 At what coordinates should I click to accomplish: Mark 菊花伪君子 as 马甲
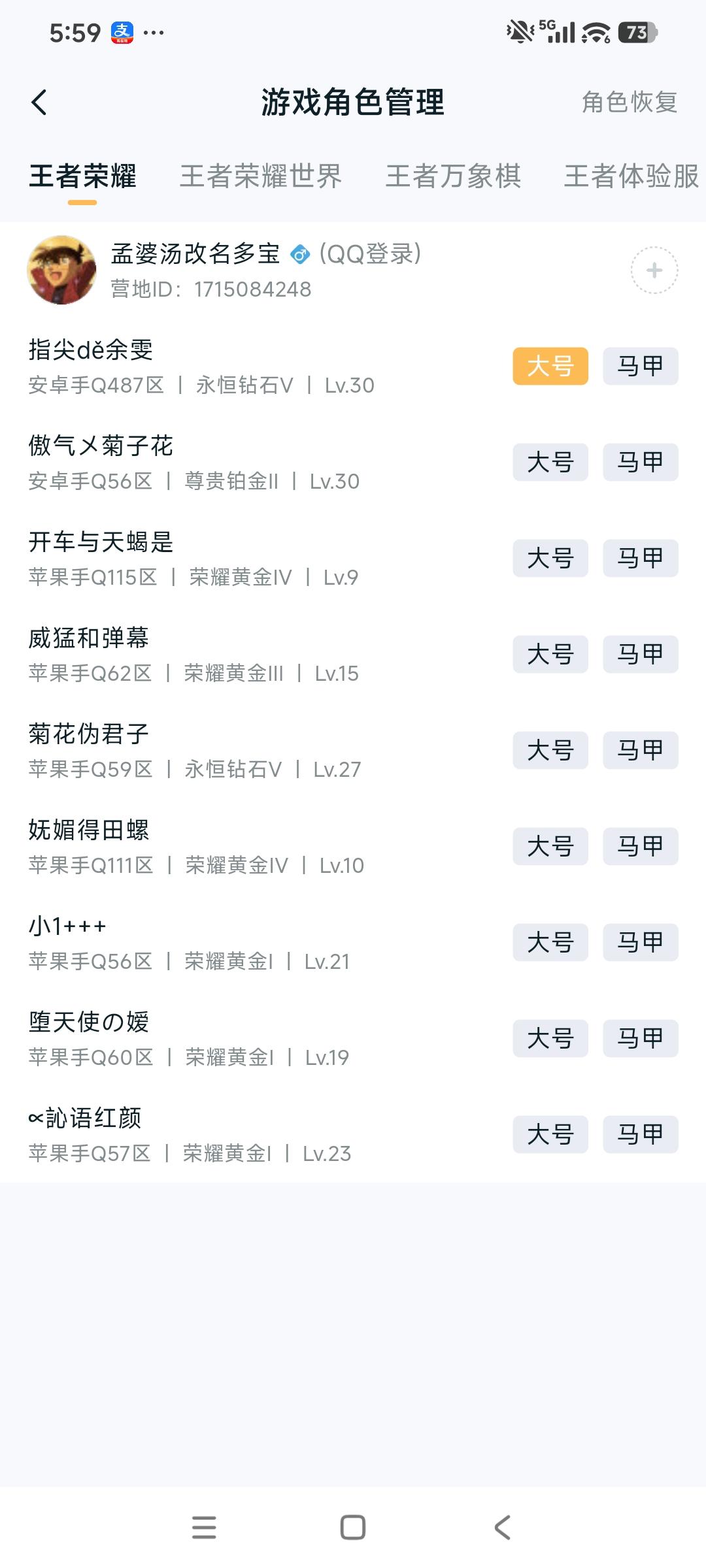coord(639,750)
